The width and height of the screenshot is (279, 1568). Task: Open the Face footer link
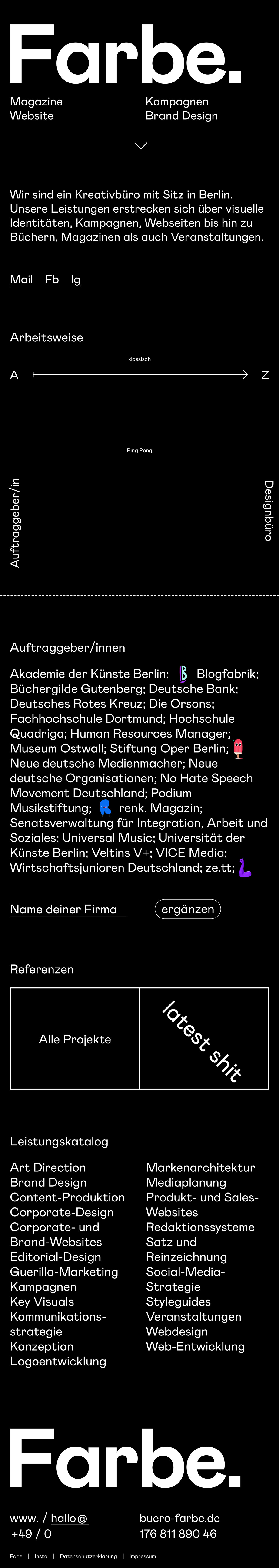16,1556
